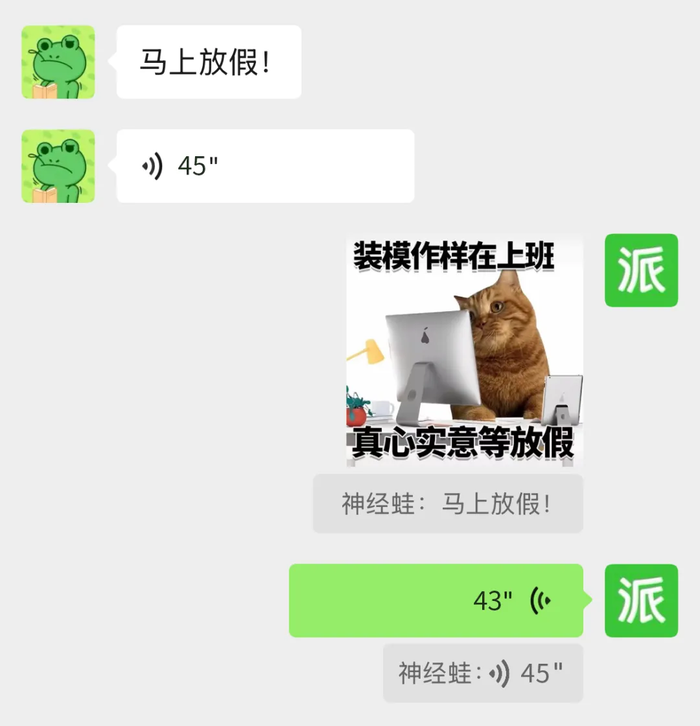Open the cat meme image
Viewport: 700px width, 726px height.
pos(464,350)
